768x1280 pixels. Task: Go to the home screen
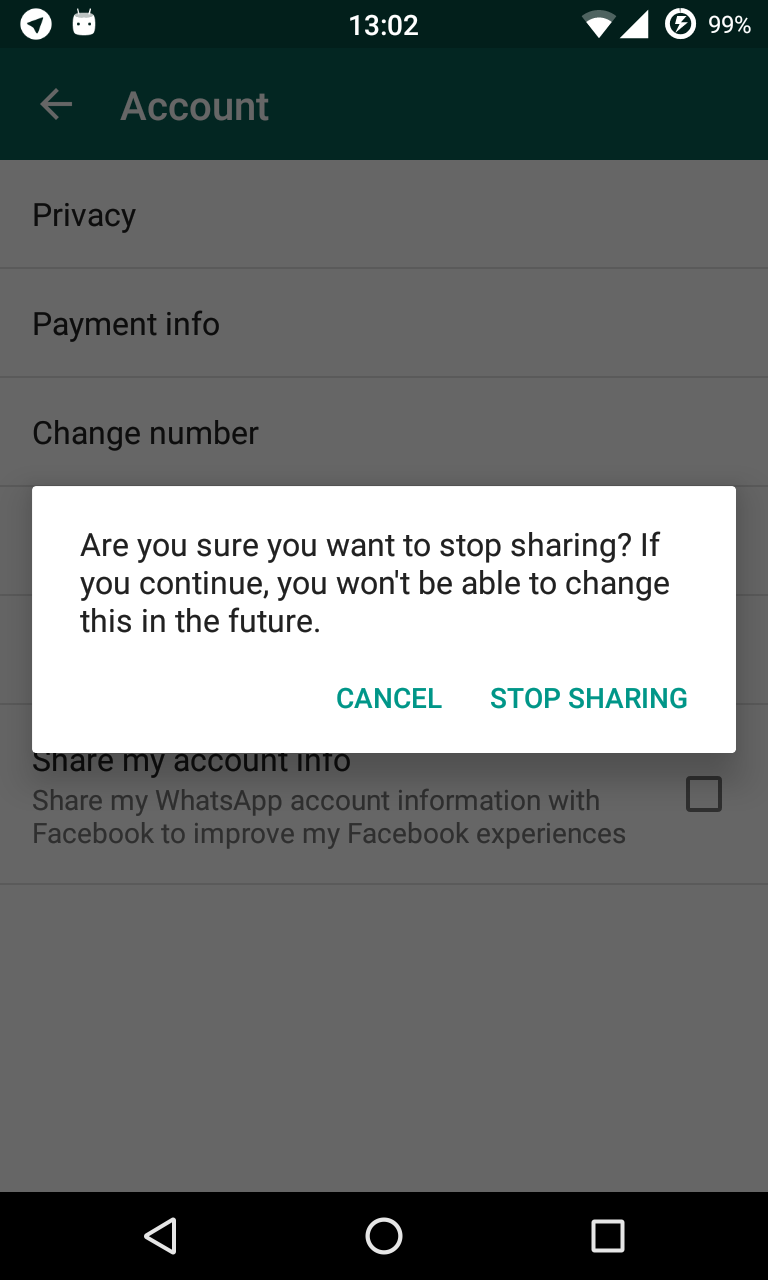(x=384, y=1236)
